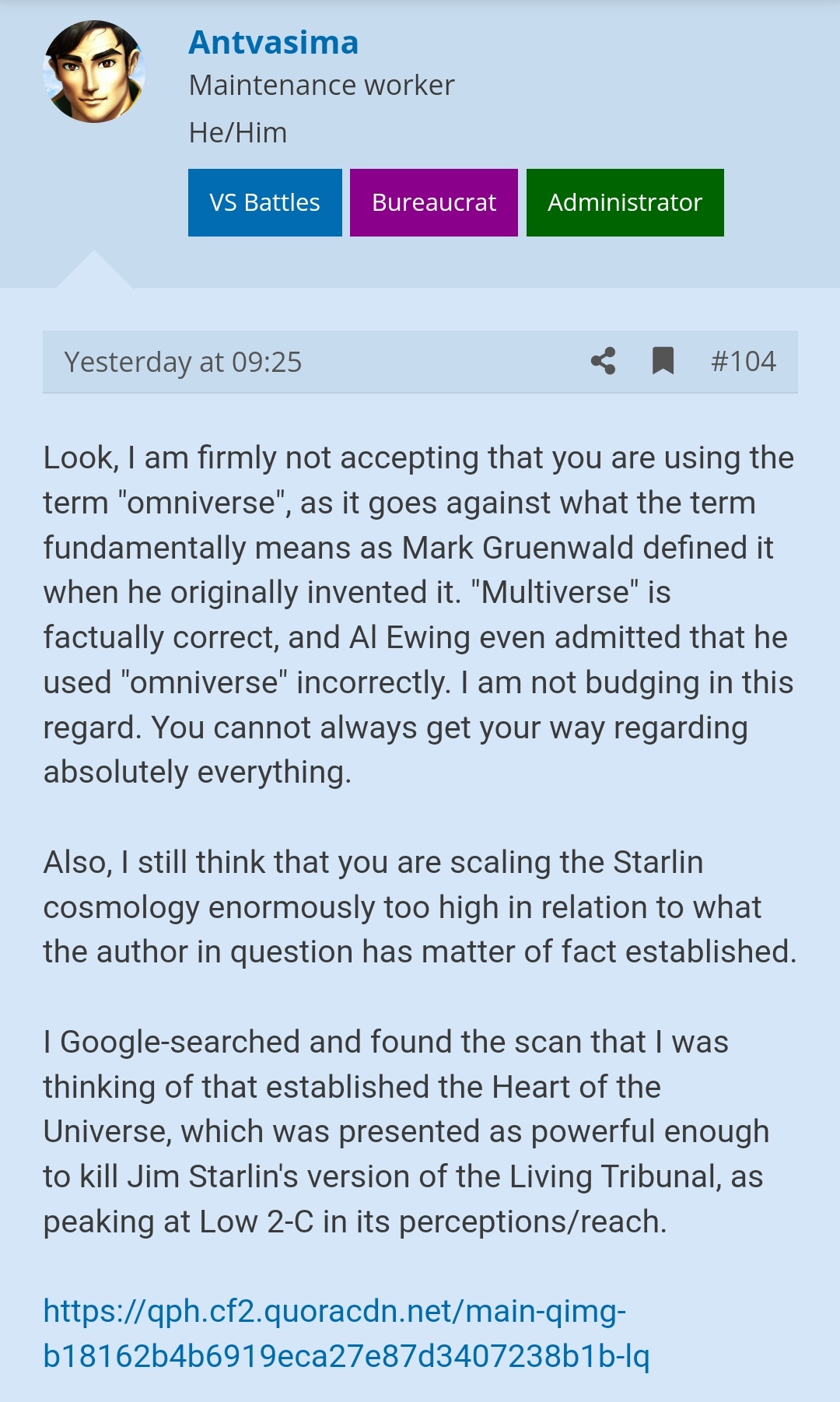This screenshot has height=1402, width=840.
Task: Tap the Bureaucrat badge
Action: tap(434, 202)
